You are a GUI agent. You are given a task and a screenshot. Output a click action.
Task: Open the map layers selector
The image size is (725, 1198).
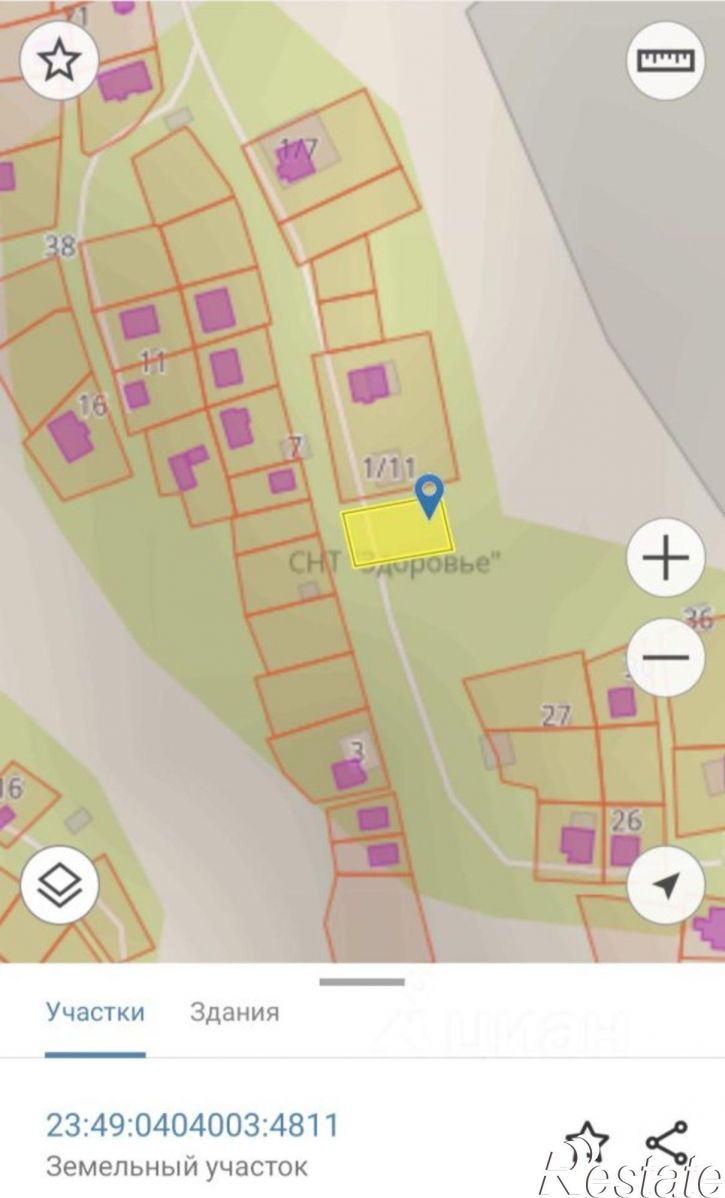click(x=60, y=886)
